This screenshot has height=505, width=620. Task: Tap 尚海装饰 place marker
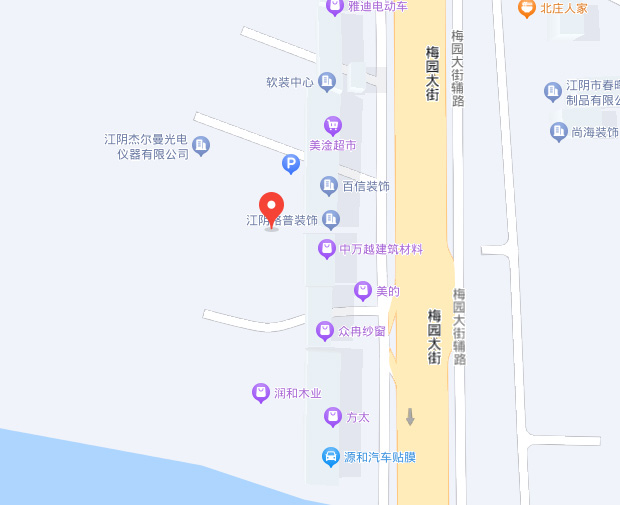click(x=559, y=131)
